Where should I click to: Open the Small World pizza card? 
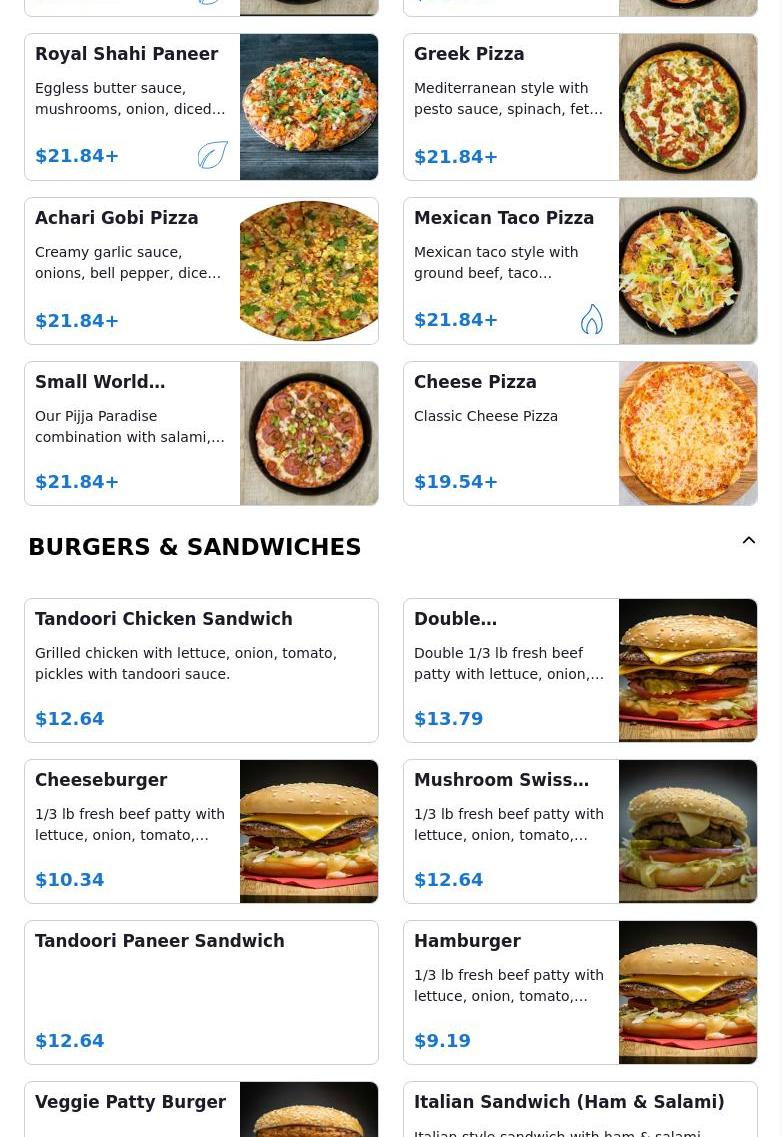click(201, 433)
